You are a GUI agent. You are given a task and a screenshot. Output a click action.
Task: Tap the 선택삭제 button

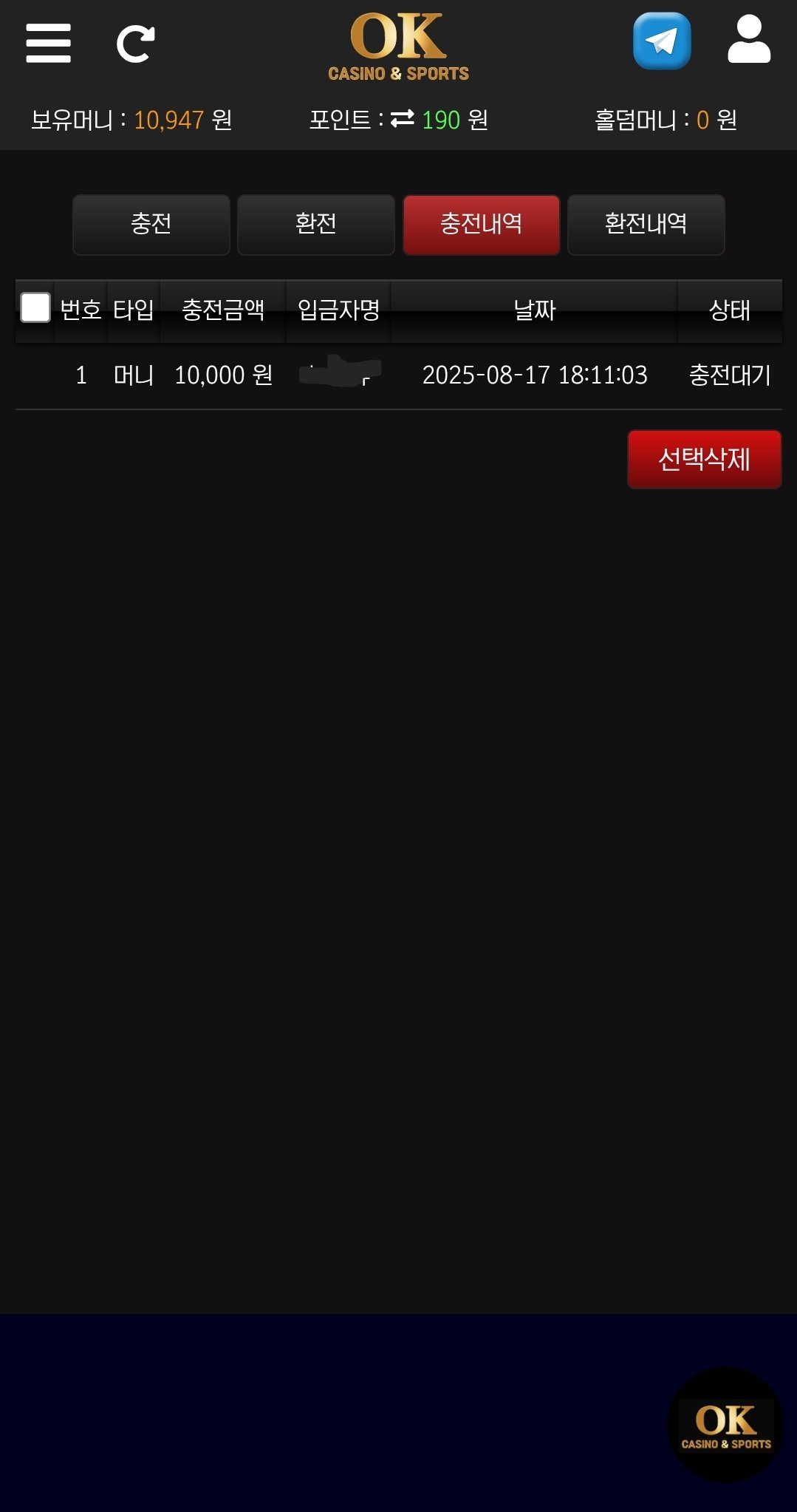coord(704,459)
